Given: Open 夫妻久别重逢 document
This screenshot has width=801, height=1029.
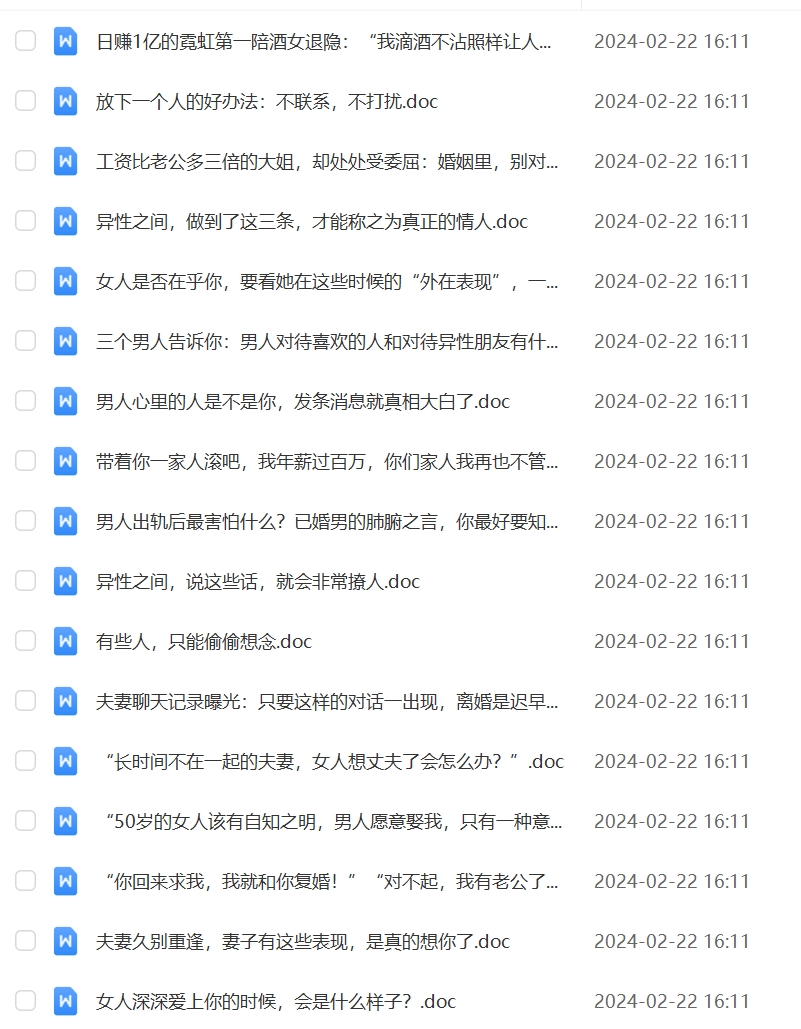Looking at the screenshot, I should [302, 941].
